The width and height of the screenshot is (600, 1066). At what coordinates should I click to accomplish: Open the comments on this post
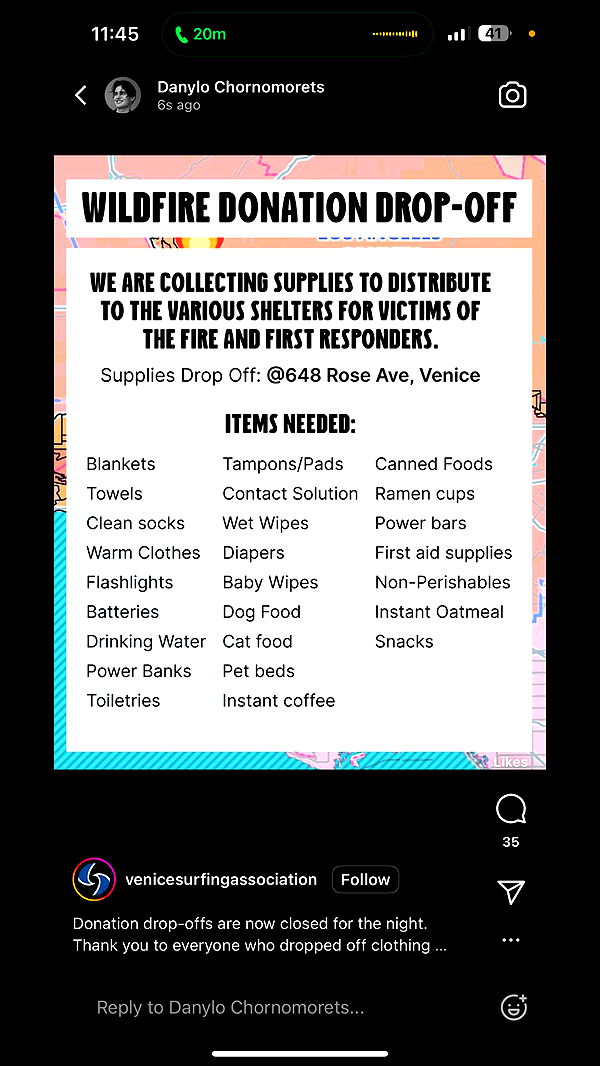pos(511,810)
